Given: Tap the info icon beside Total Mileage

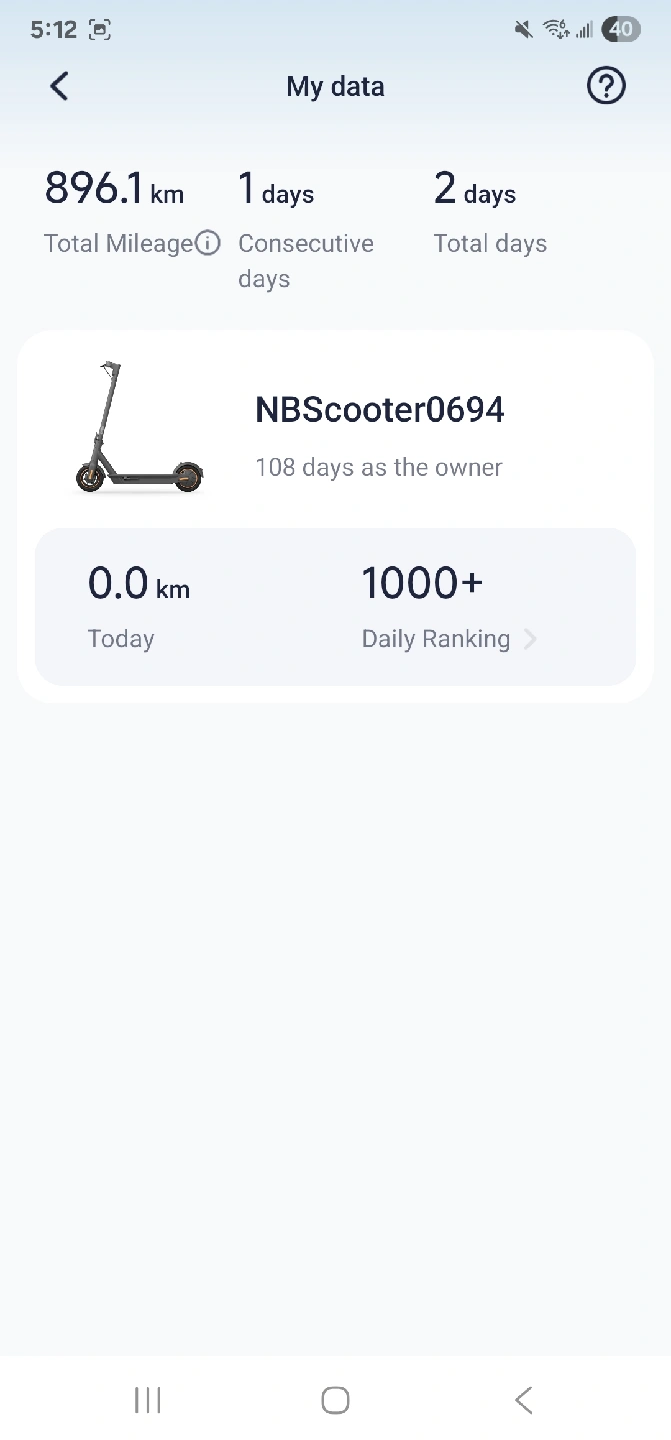Looking at the screenshot, I should click(207, 243).
